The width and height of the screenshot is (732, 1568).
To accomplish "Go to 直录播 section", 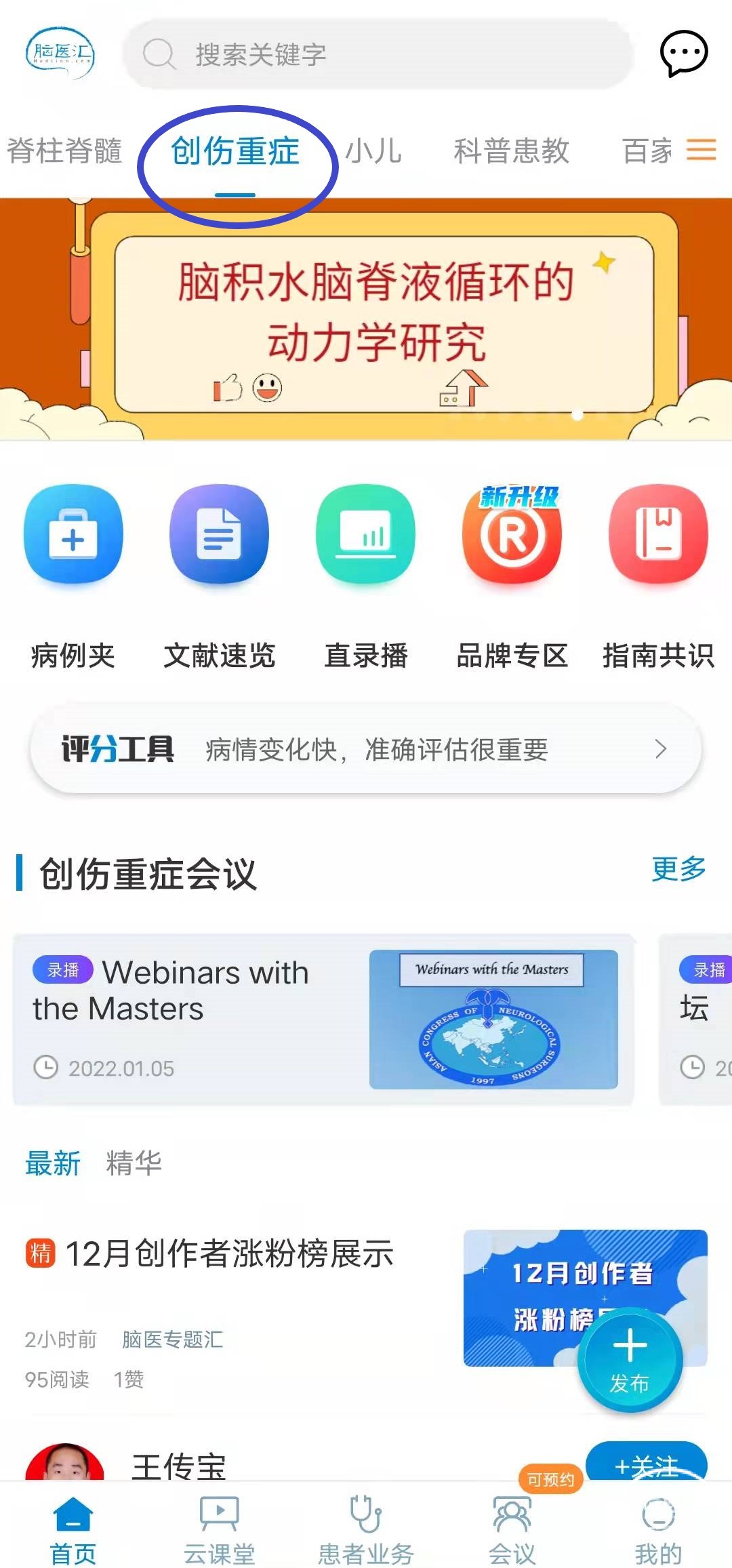I will (366, 576).
